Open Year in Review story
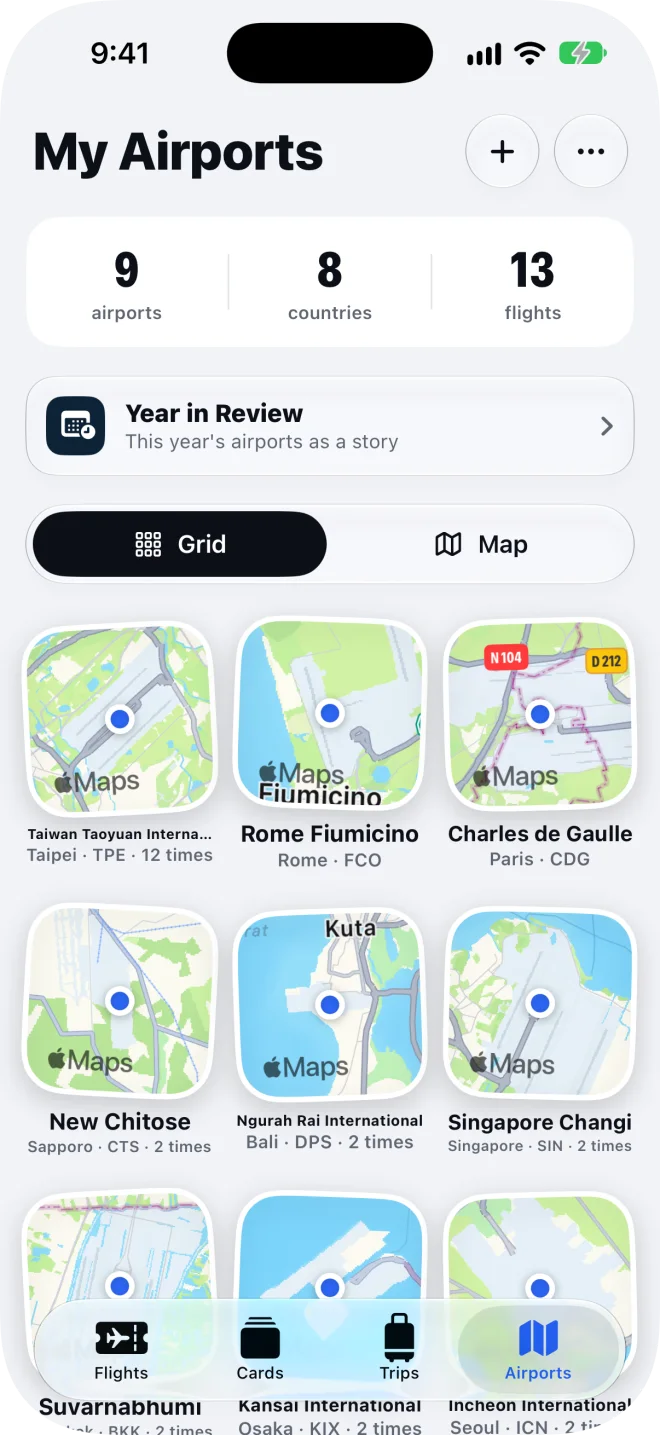 click(330, 426)
